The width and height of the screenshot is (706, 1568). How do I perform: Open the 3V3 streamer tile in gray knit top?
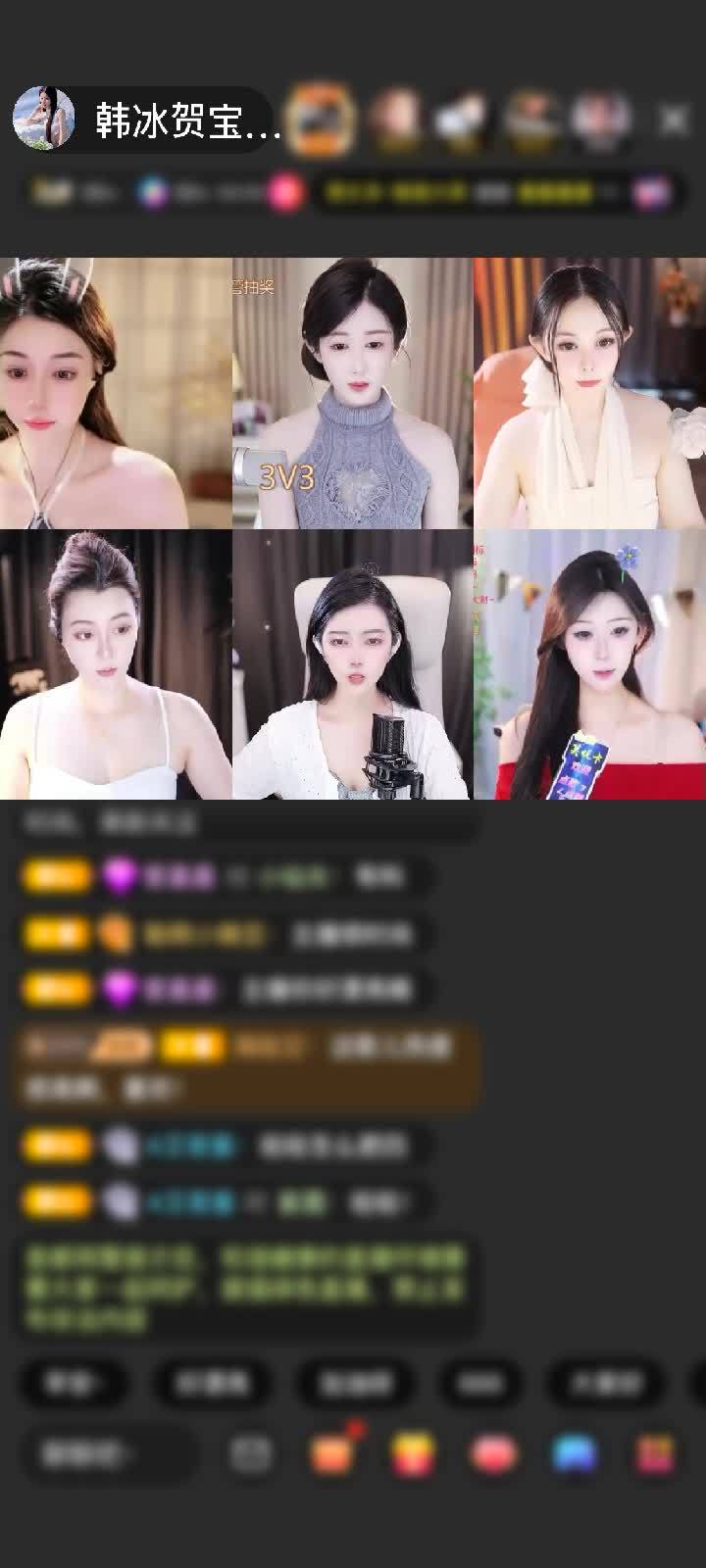[x=352, y=392]
